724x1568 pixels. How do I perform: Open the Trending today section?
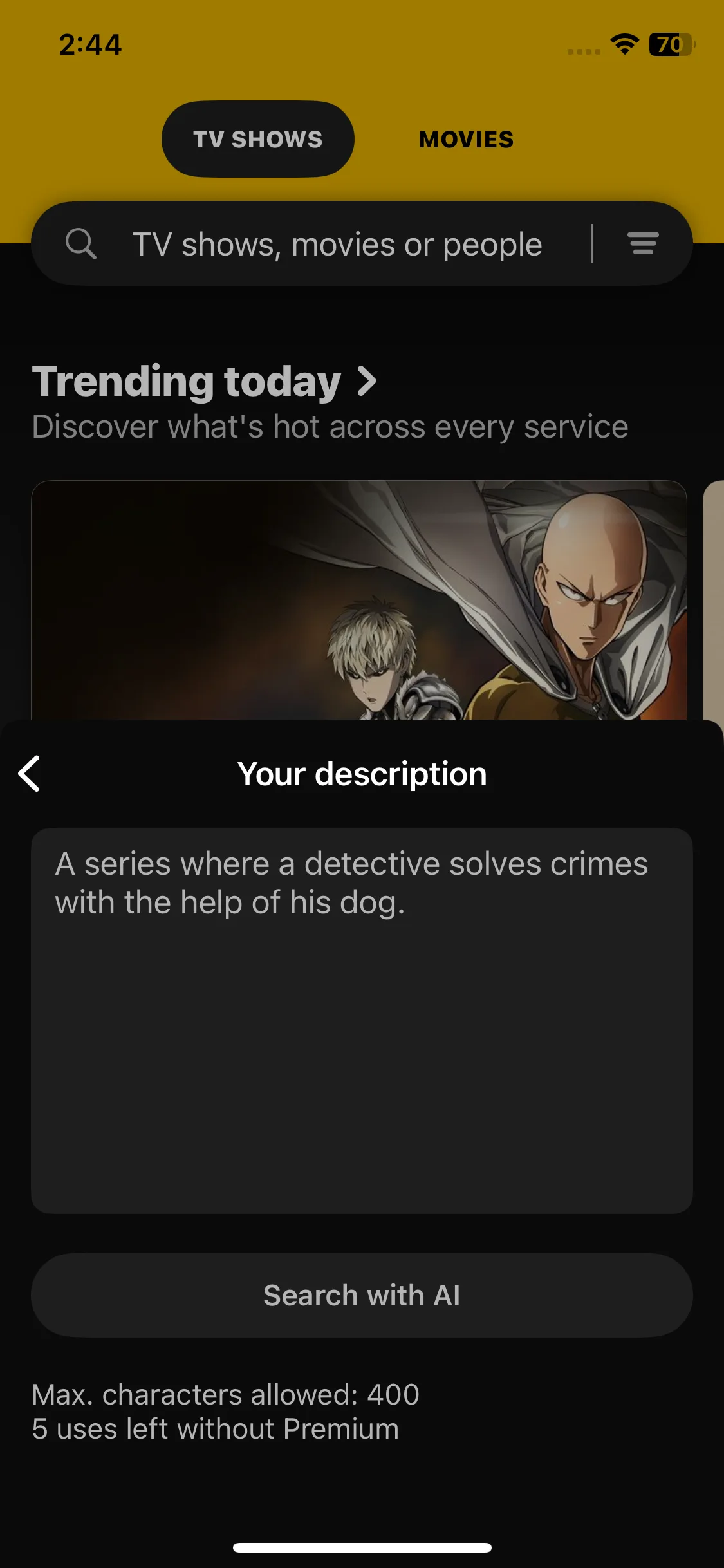point(205,381)
